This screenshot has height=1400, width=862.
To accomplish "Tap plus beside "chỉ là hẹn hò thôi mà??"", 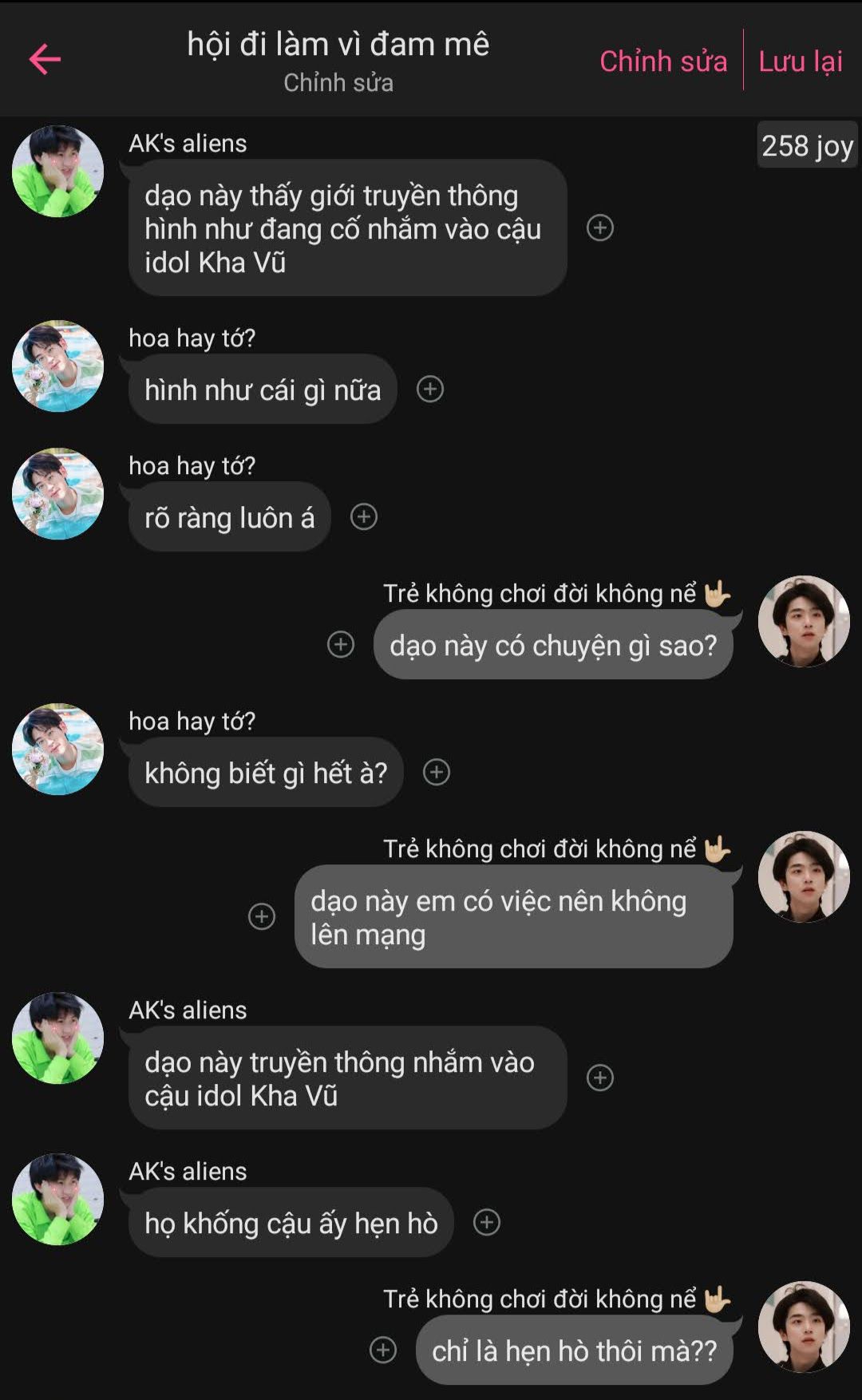I will (x=383, y=1350).
